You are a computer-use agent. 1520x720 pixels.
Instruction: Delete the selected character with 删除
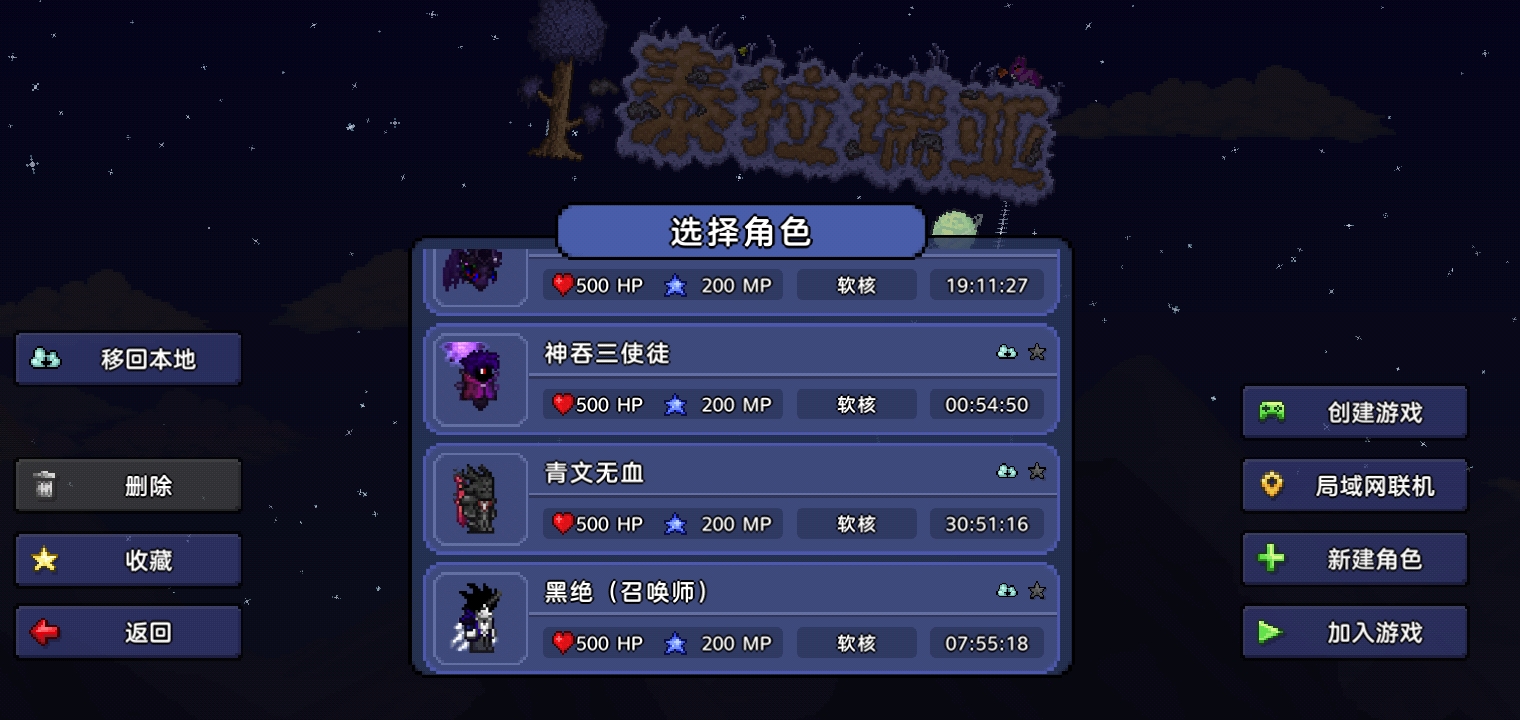(128, 486)
